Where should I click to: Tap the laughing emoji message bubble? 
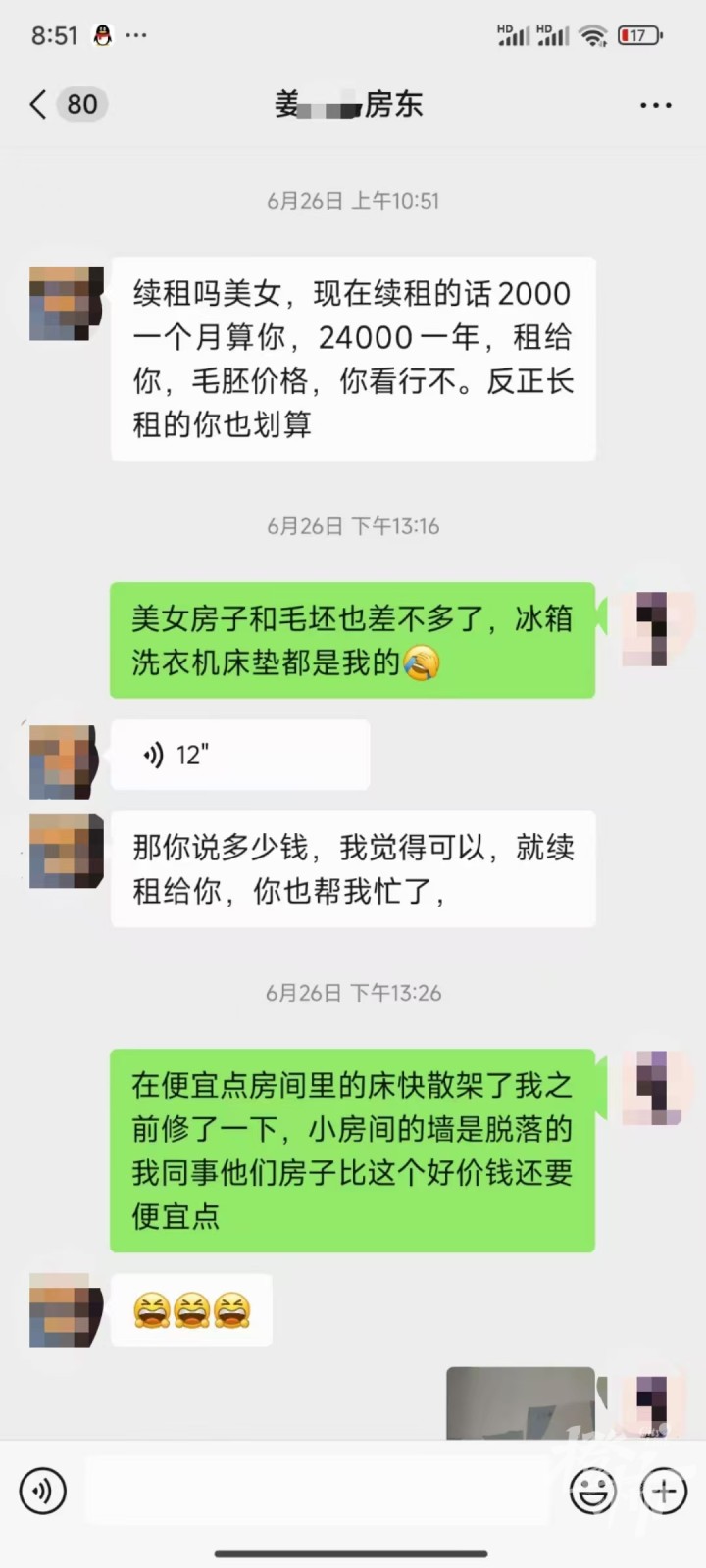[x=192, y=1309]
